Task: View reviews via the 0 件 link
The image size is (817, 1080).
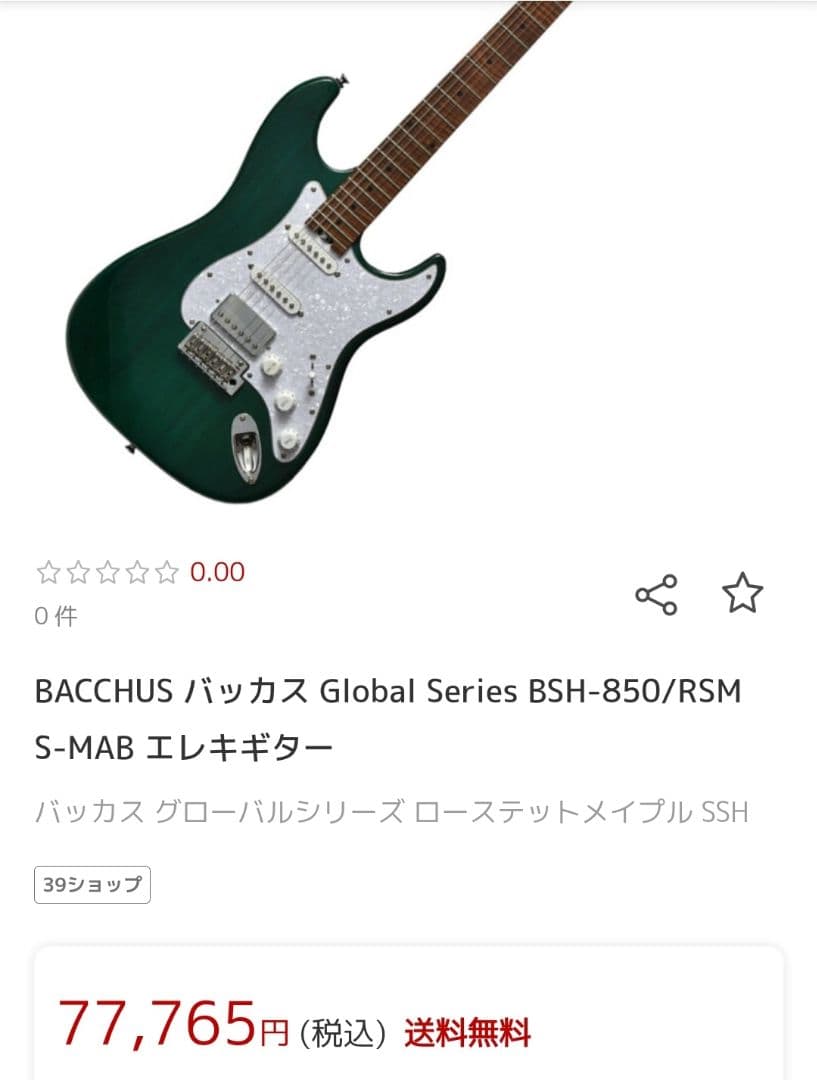Action: 55,620
